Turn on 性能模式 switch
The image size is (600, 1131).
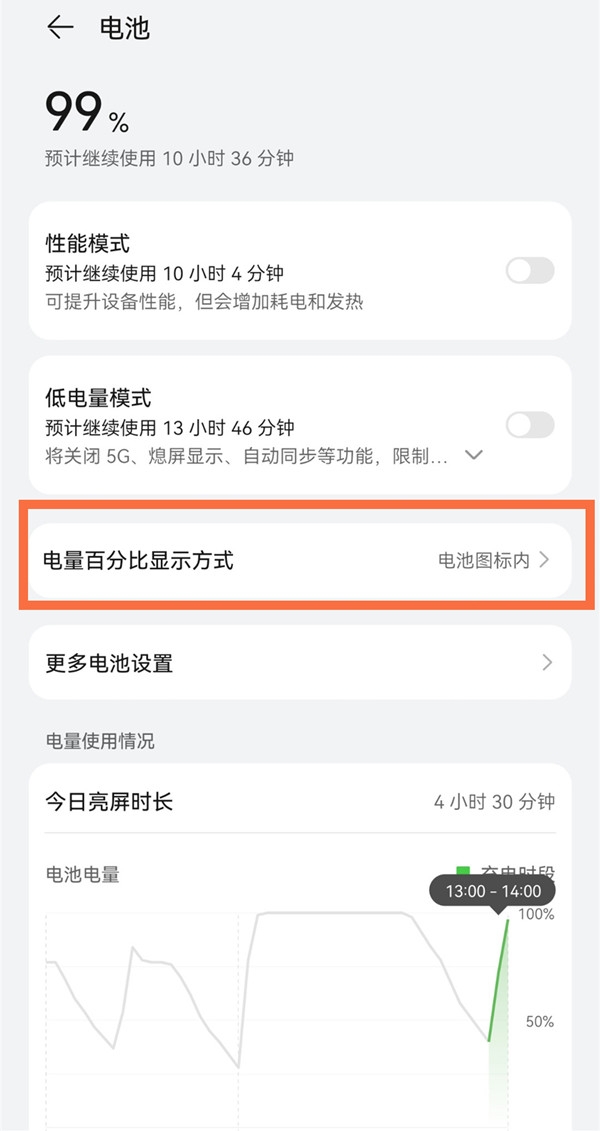(x=529, y=270)
